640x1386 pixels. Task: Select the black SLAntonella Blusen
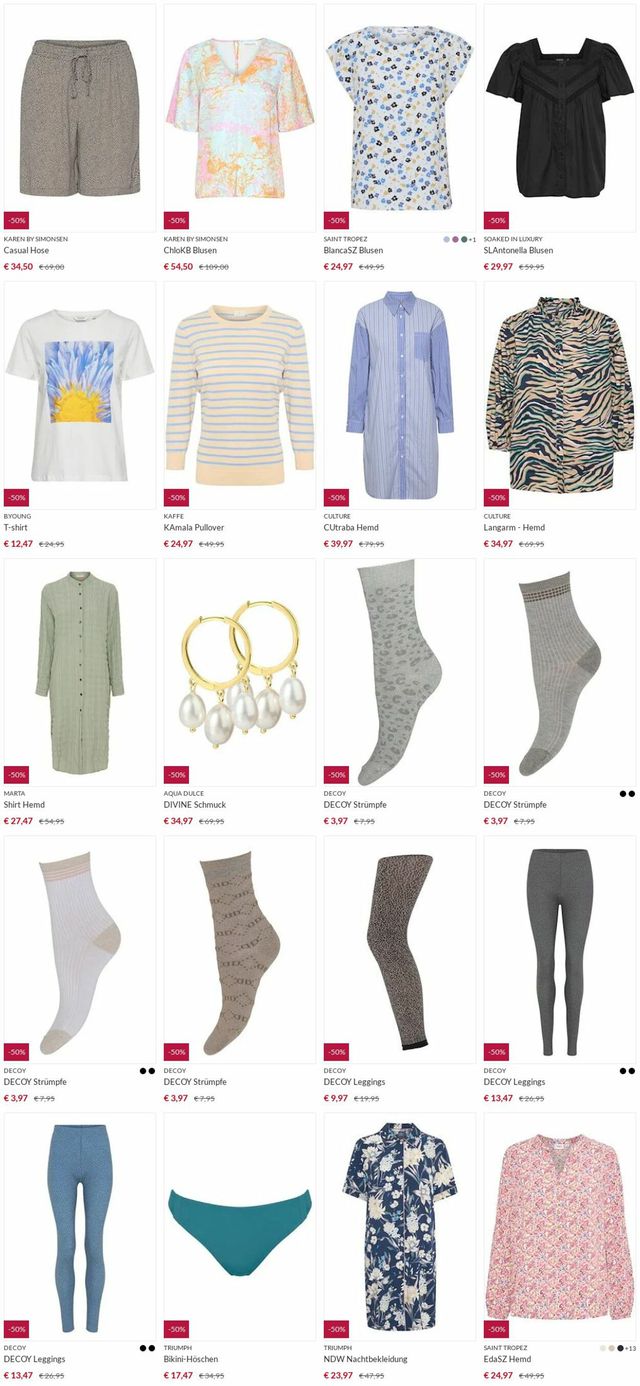pos(560,120)
